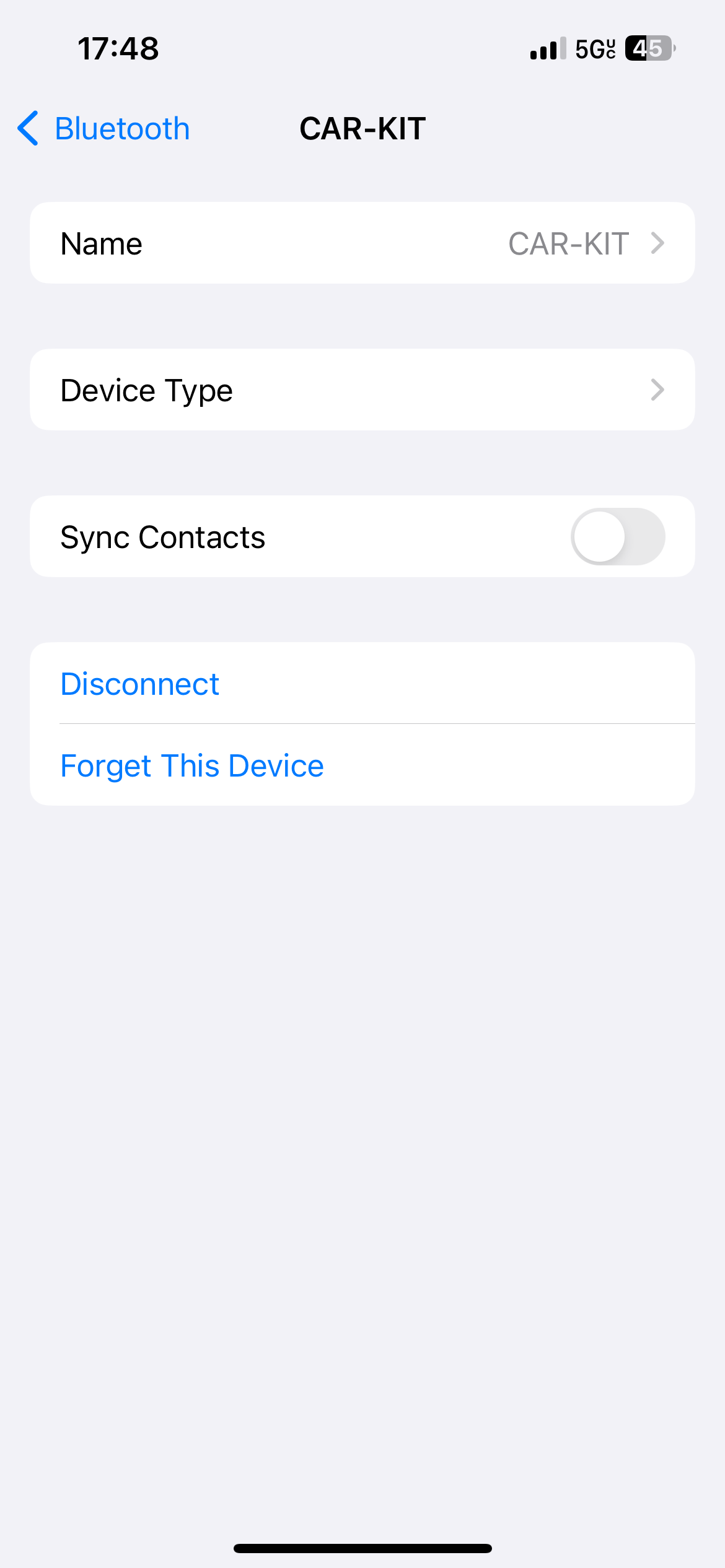Screen dimensions: 725x1568
Task: Enable the Sync Contacts switch
Action: click(x=617, y=537)
